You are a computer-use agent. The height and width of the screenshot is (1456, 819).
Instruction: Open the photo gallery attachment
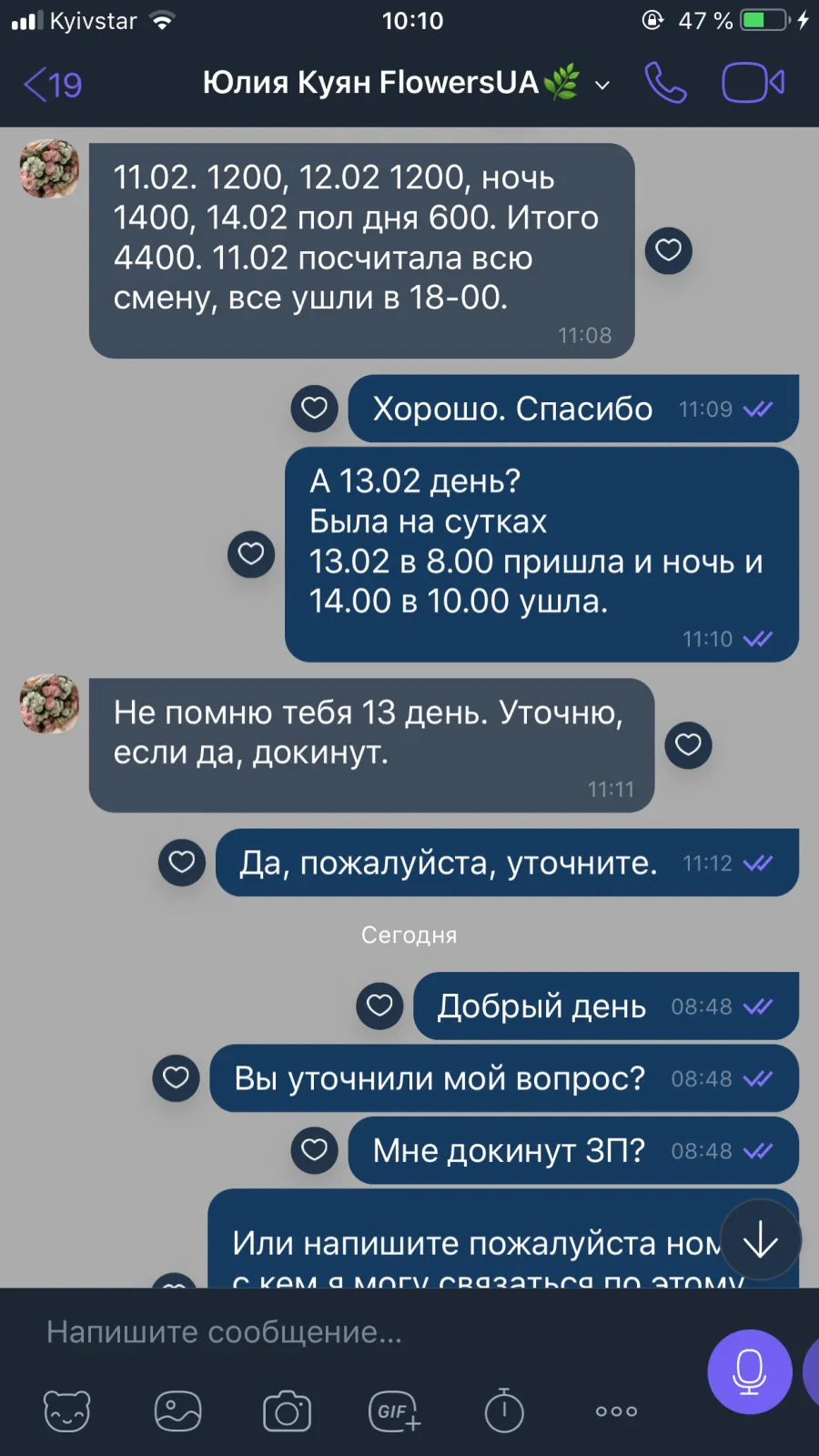177,1411
